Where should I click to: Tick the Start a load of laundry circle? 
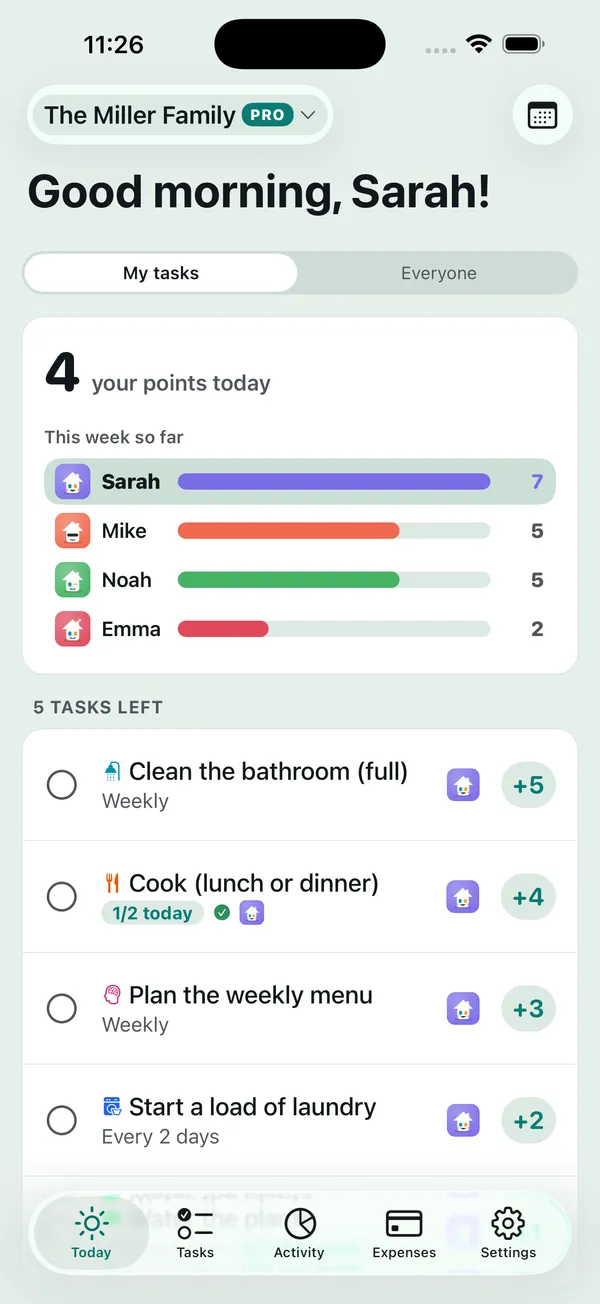tap(62, 1121)
